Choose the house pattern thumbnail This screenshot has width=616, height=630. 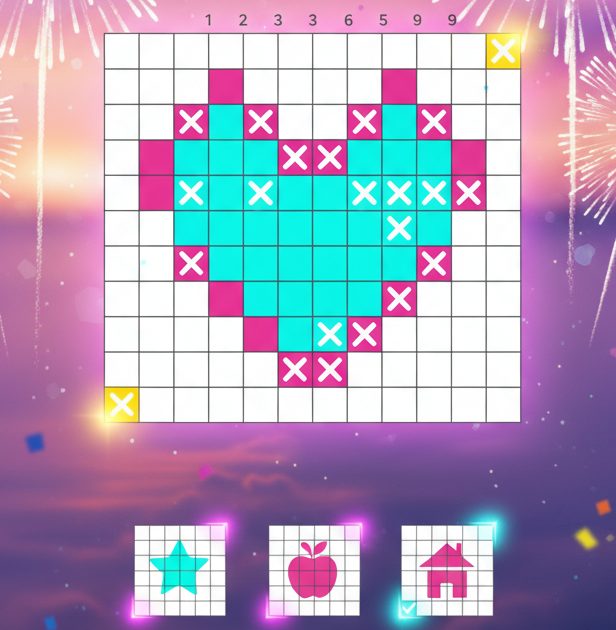[447, 570]
